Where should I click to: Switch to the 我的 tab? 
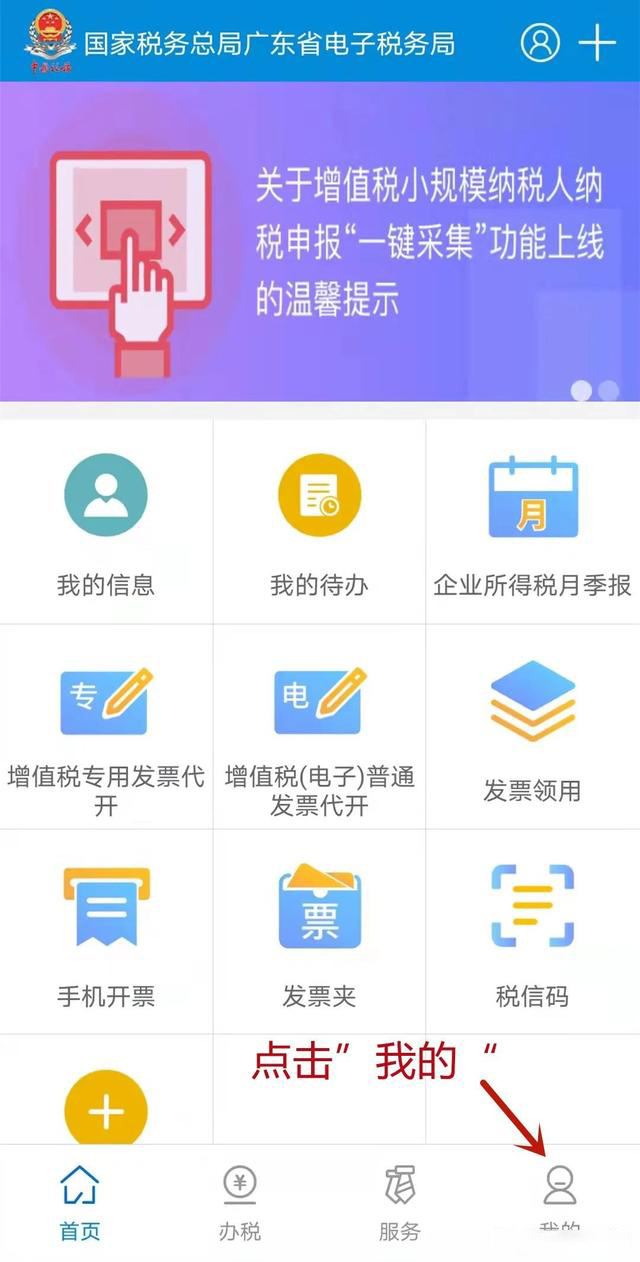click(560, 1202)
